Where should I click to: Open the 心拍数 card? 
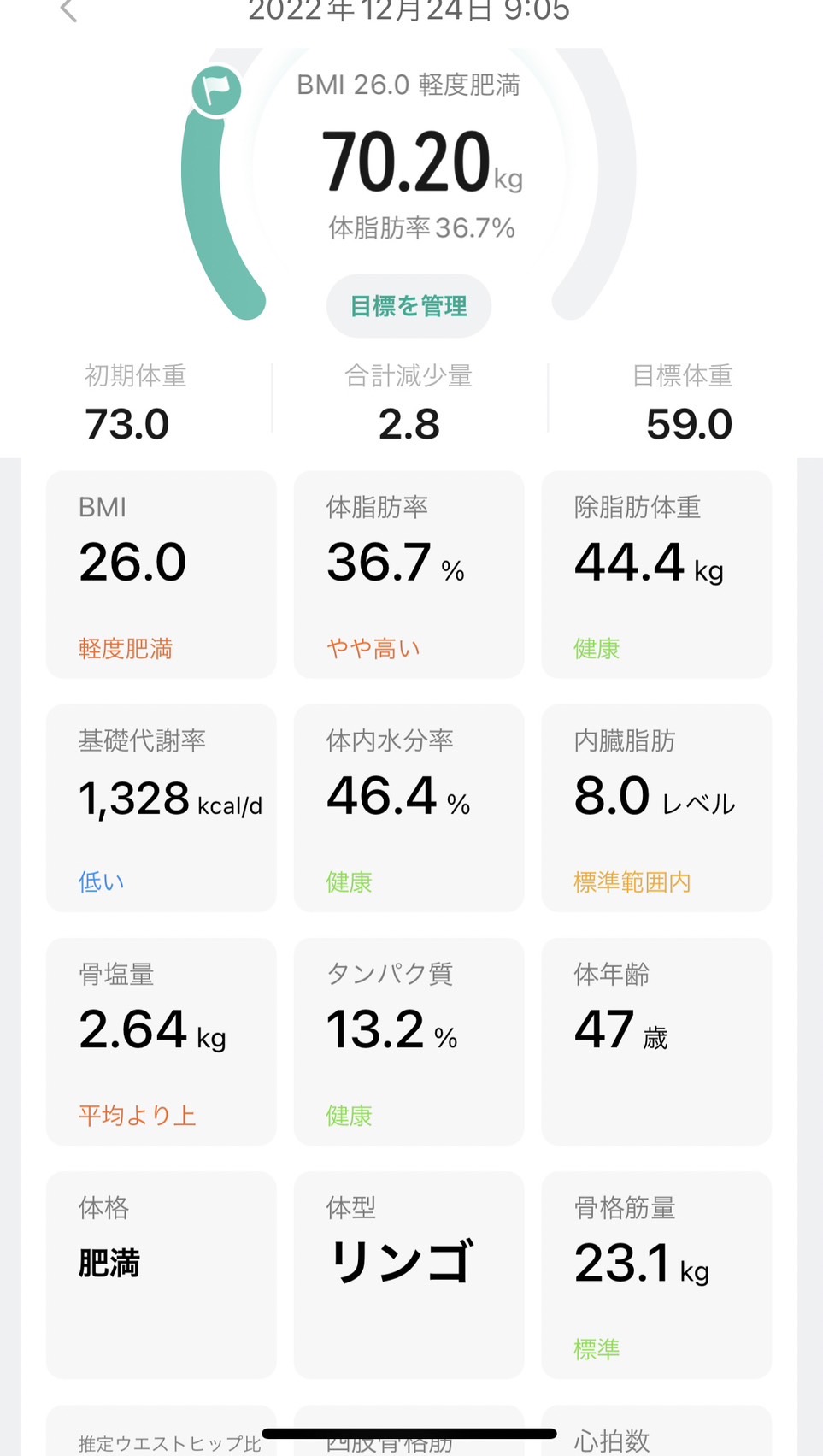point(656,1430)
